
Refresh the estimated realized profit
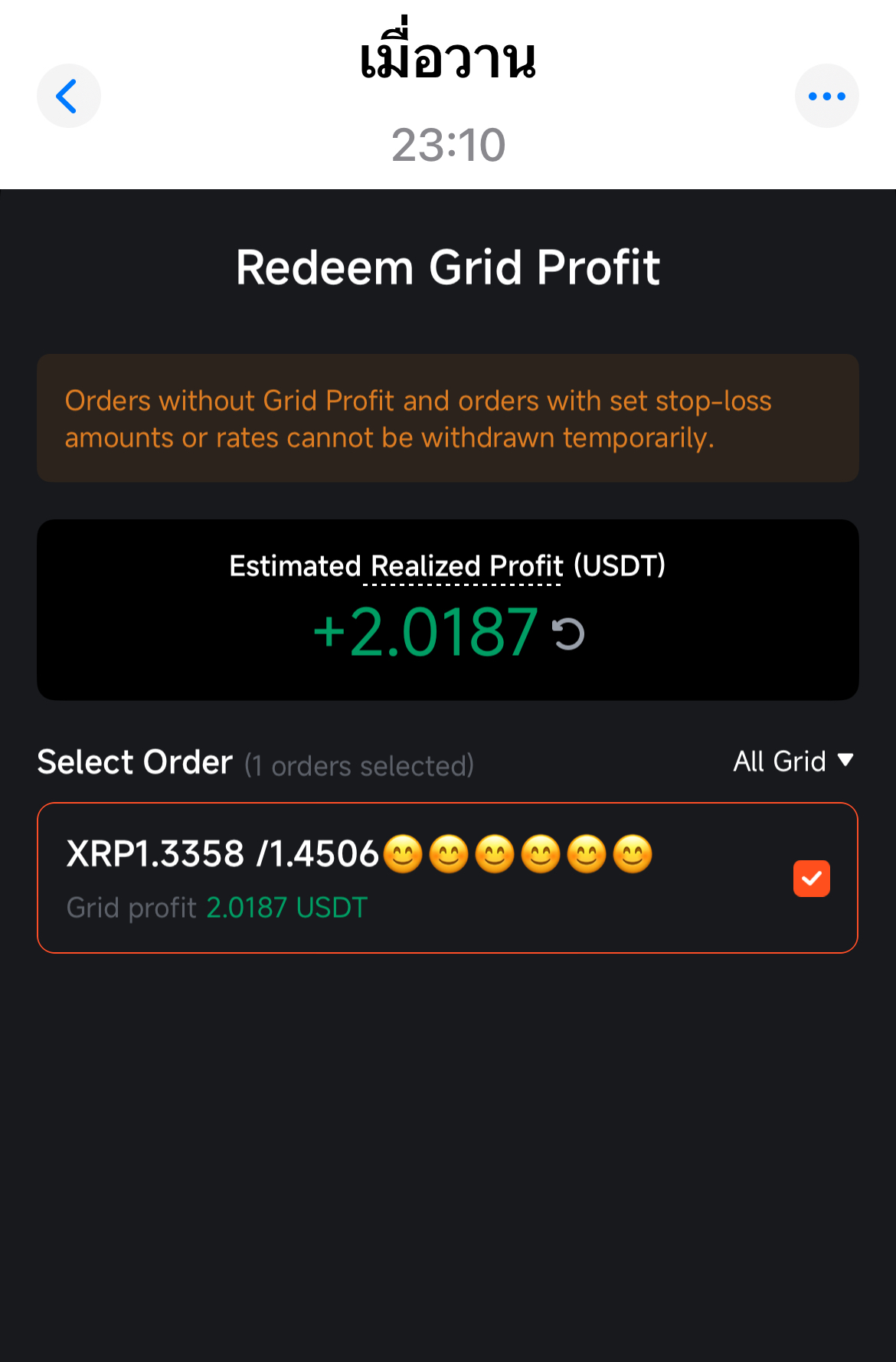[568, 634]
